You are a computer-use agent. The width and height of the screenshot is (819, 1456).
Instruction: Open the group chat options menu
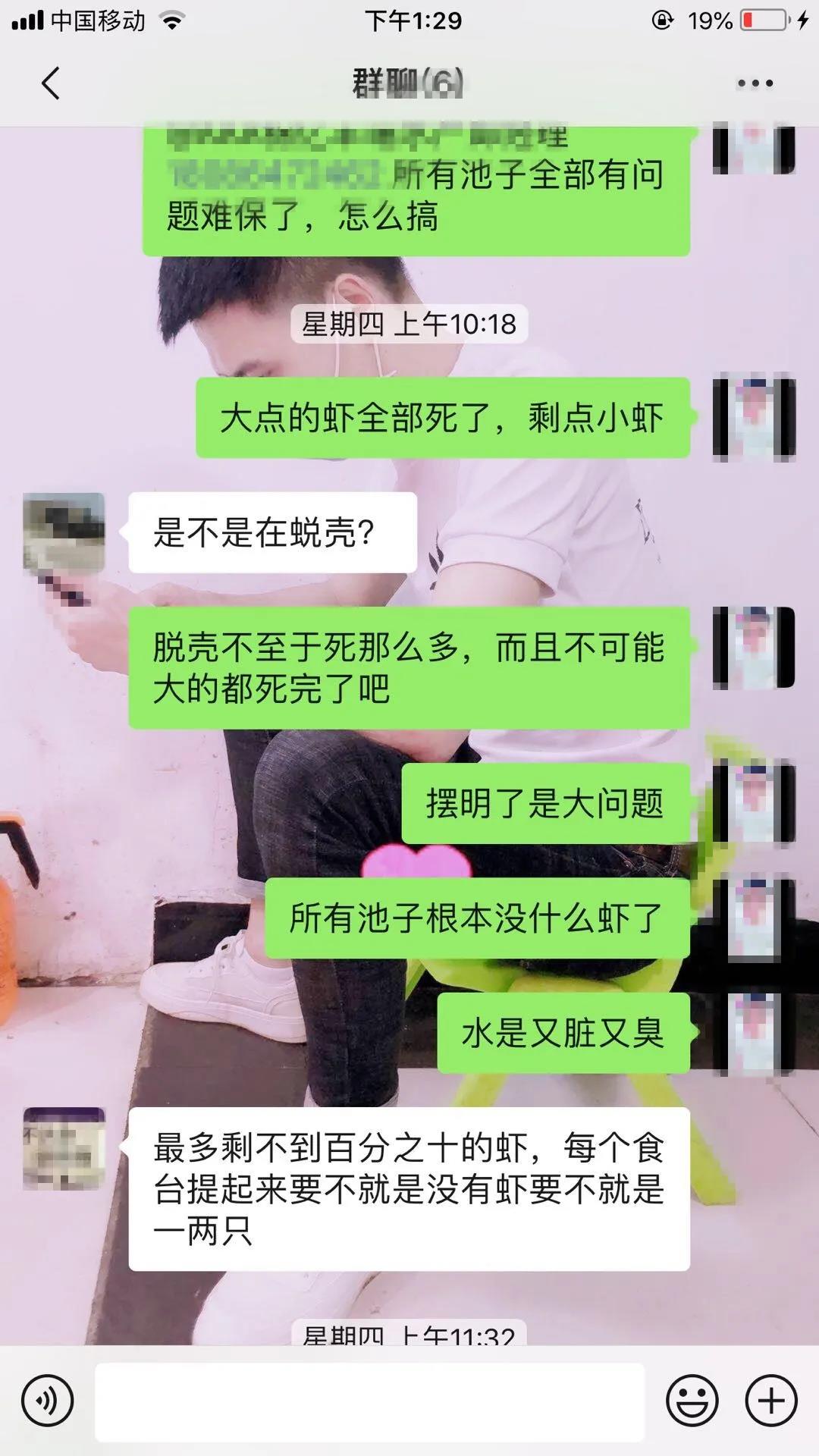tap(755, 83)
